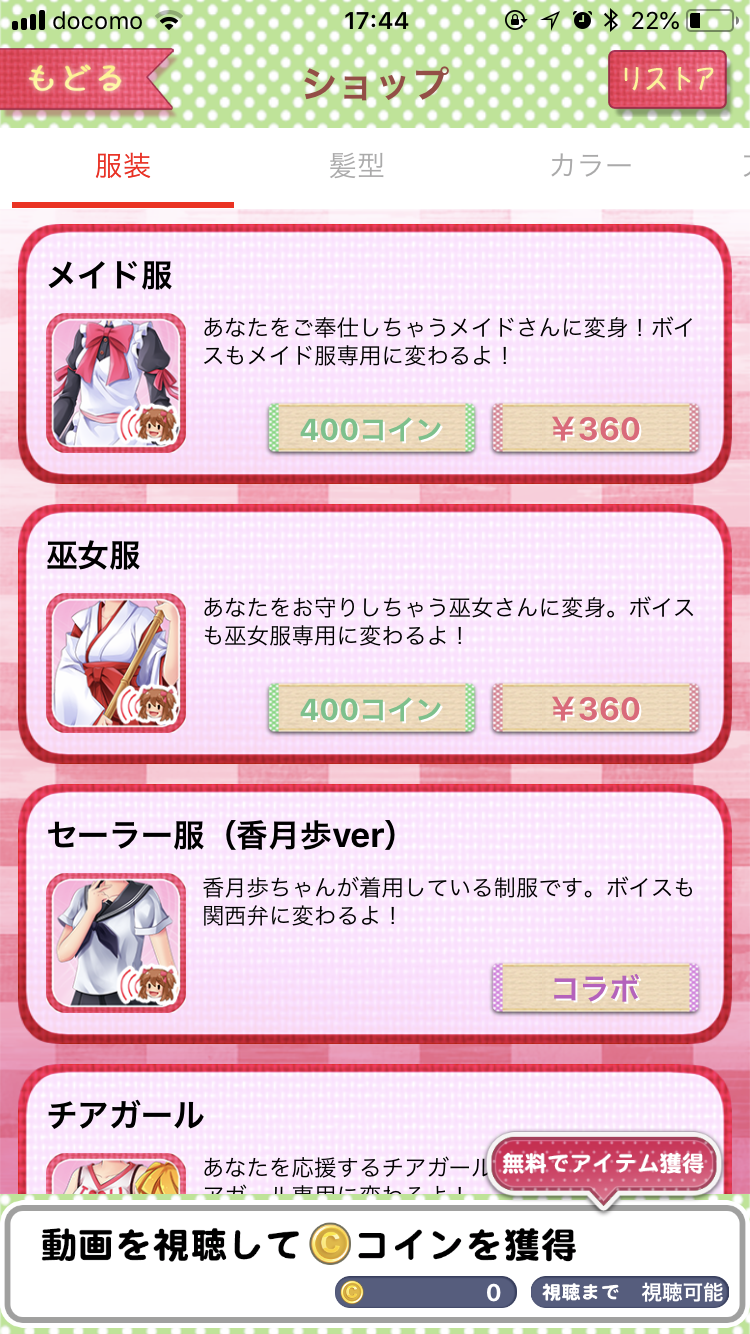The width and height of the screenshot is (750, 1334).
Task: Tap the リストア restore button
Action: pos(667,79)
